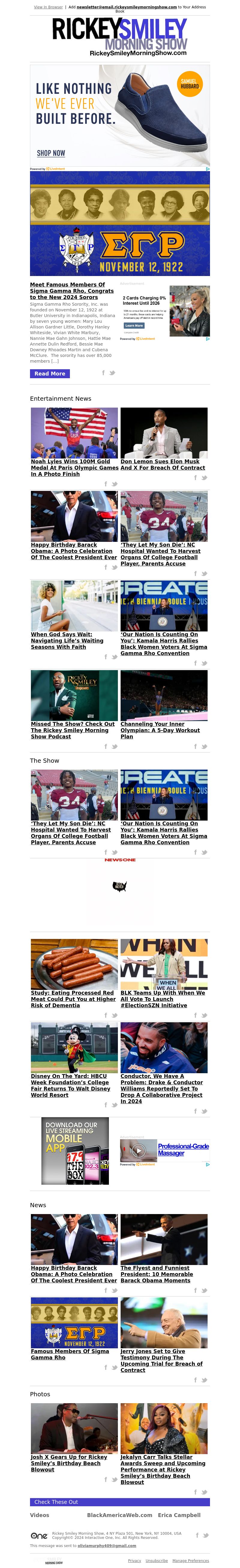The height and width of the screenshot is (1568, 240).
Task: Open the BlackAmericaWeb.com link
Action: click(119, 1515)
